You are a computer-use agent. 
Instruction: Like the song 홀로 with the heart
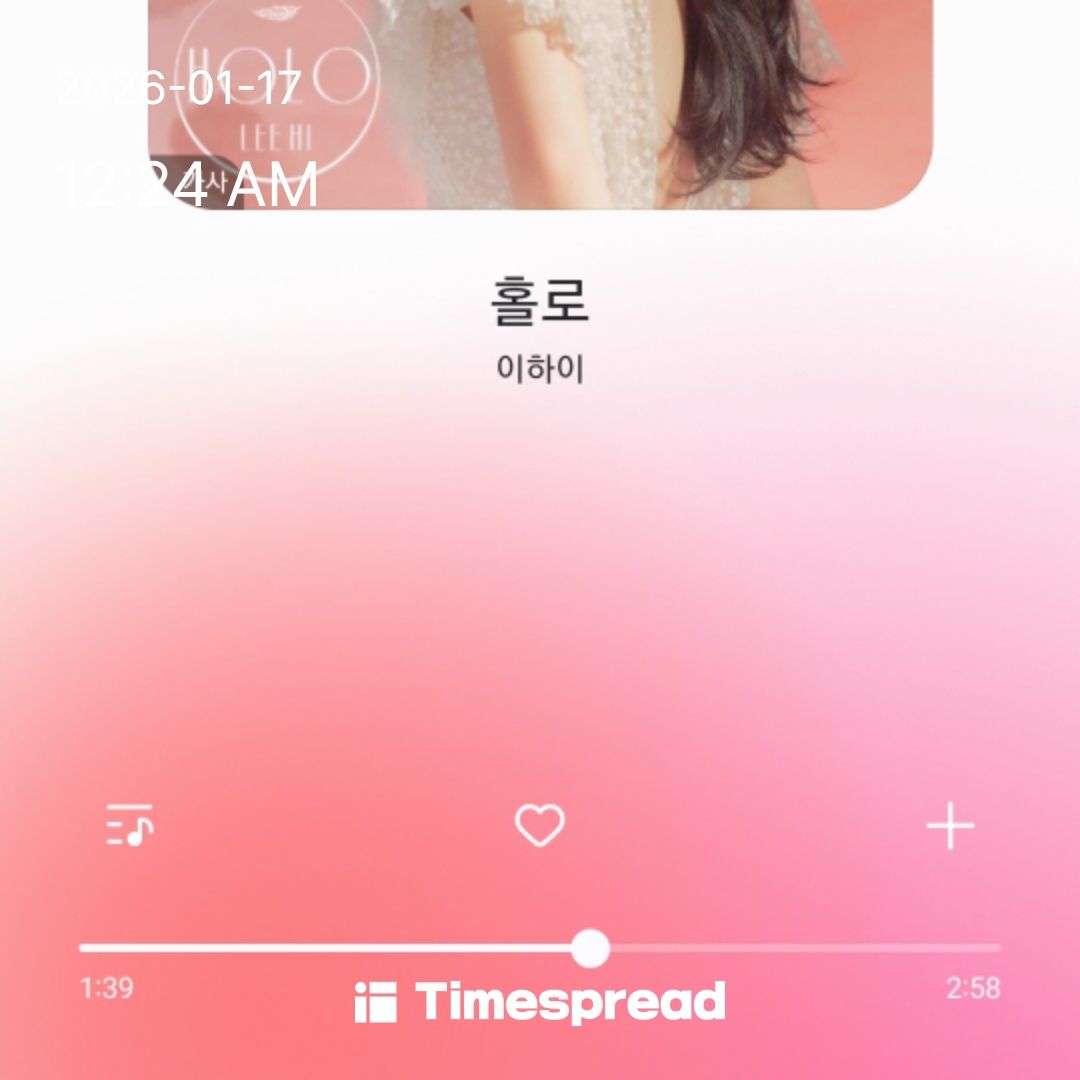[540, 826]
